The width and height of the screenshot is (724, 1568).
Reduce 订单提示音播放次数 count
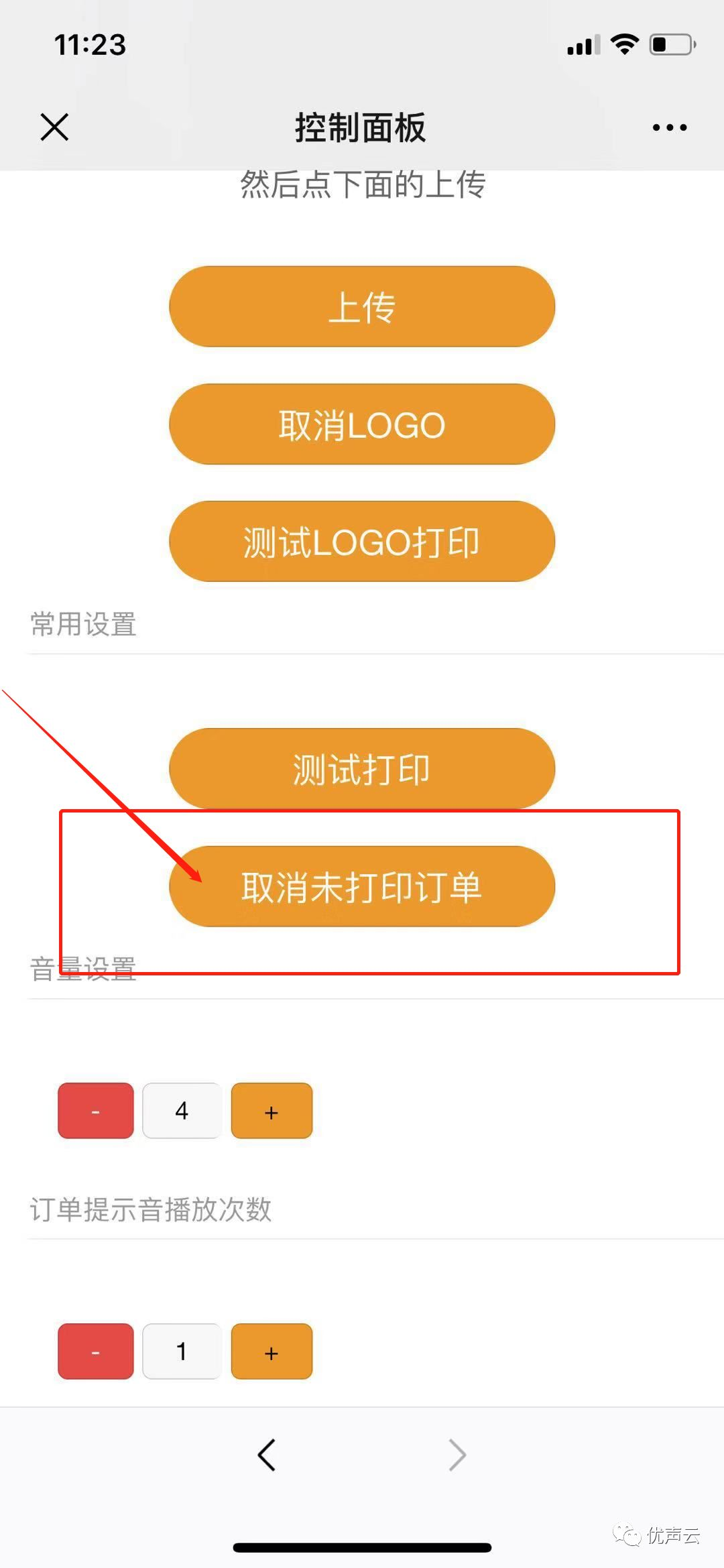[x=96, y=1351]
